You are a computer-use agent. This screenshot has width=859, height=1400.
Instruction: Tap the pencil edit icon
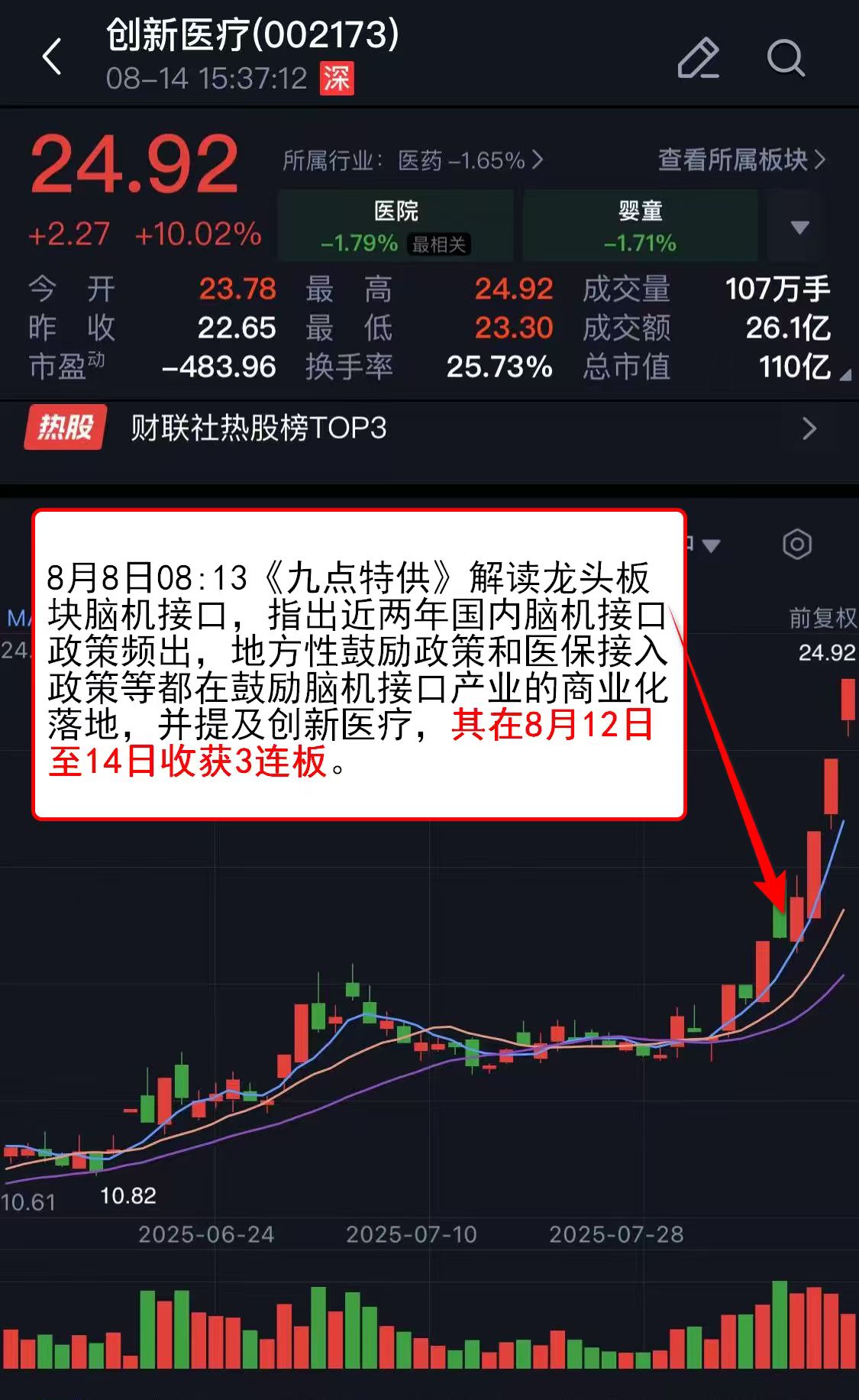tap(698, 58)
